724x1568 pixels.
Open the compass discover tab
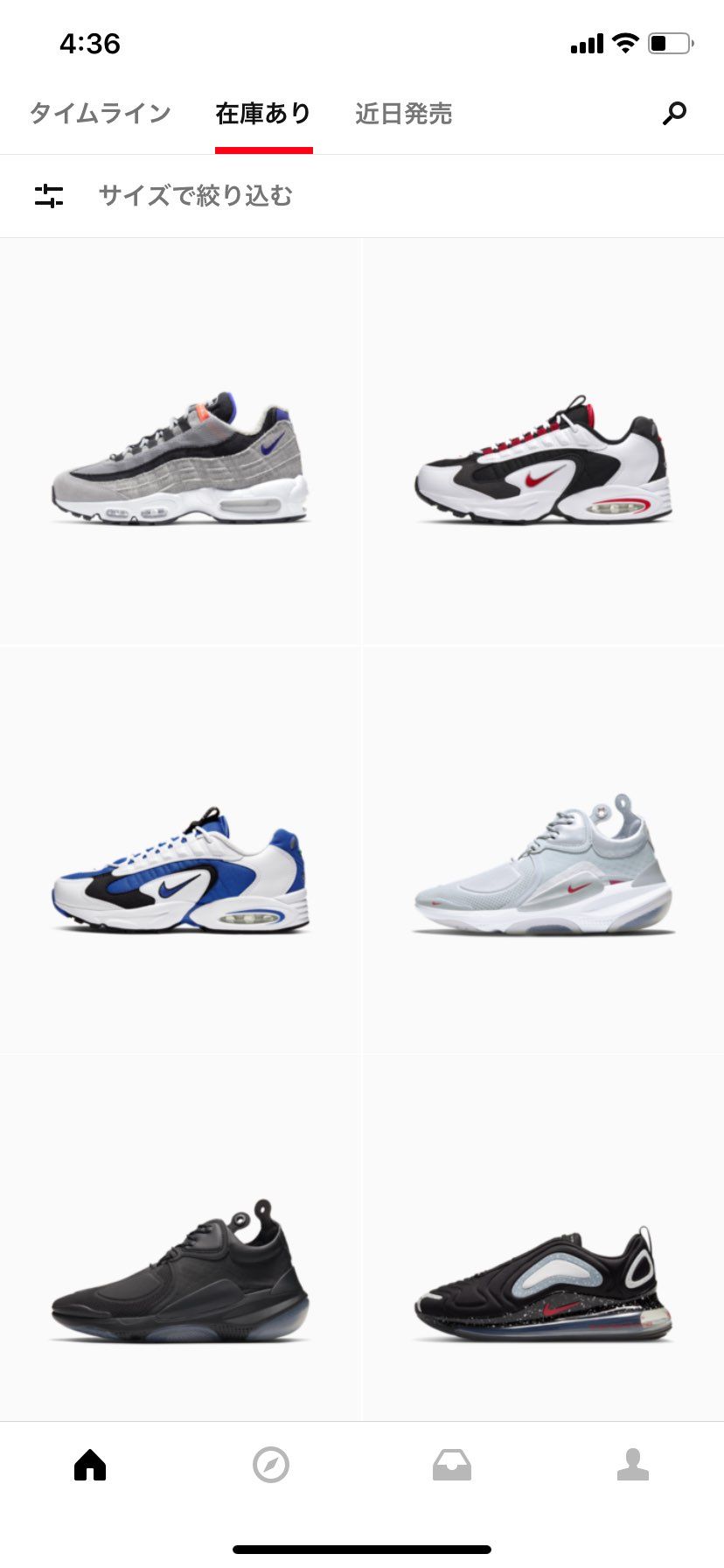click(x=271, y=1465)
